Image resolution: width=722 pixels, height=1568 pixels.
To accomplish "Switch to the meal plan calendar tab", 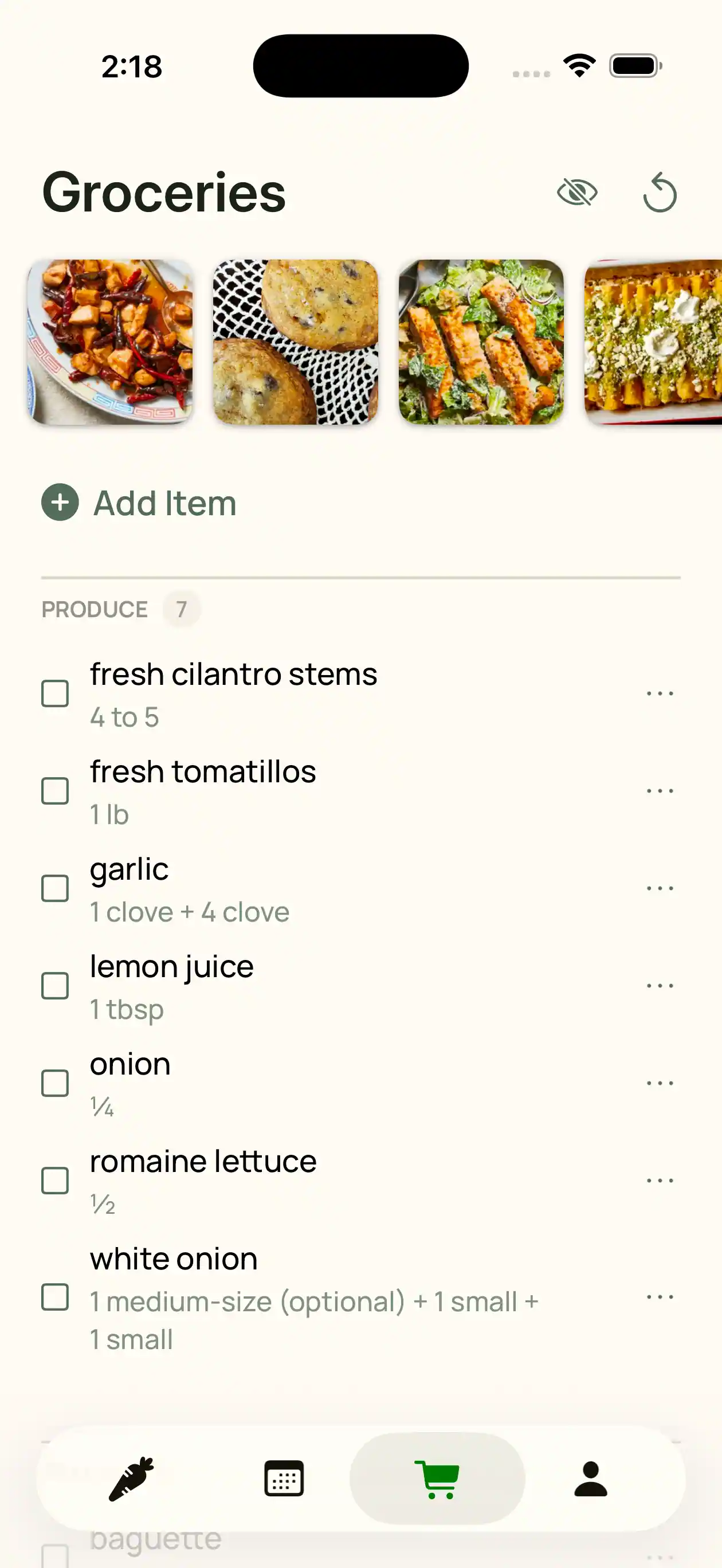I will click(x=284, y=1478).
